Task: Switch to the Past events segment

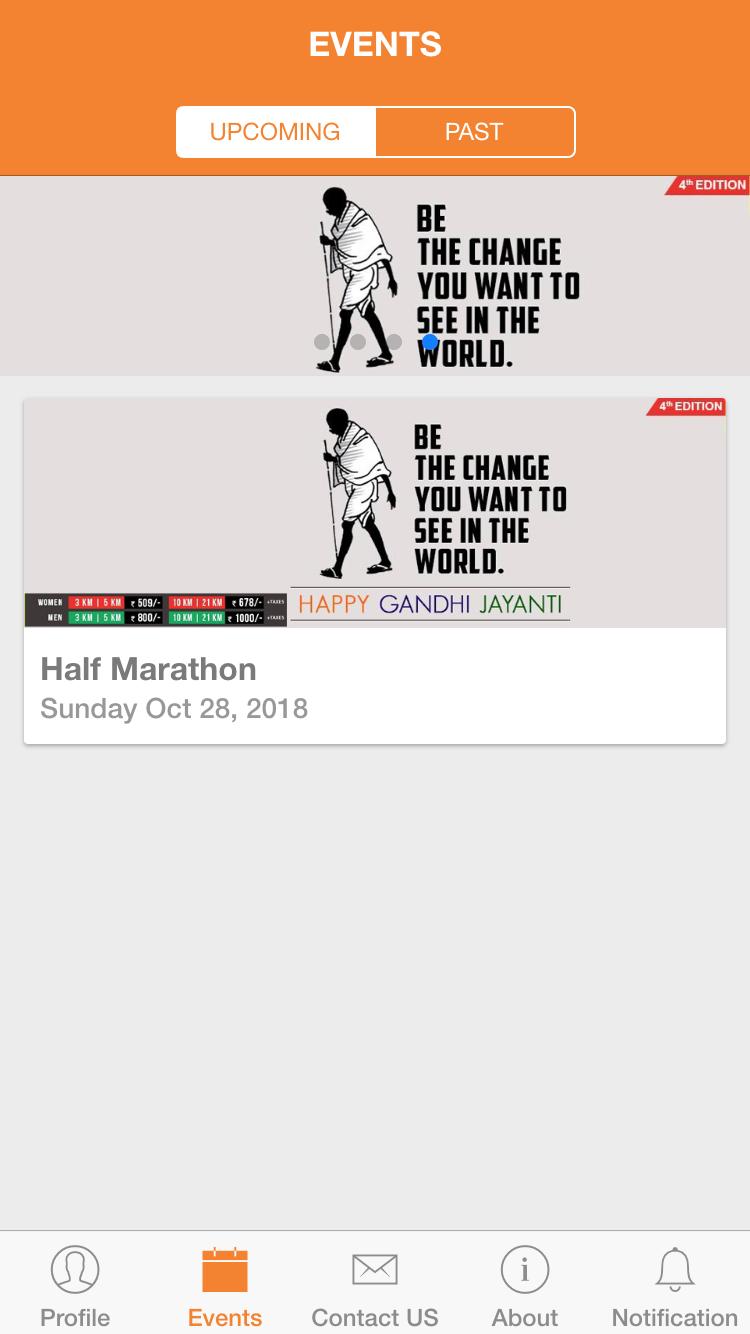Action: (x=474, y=132)
